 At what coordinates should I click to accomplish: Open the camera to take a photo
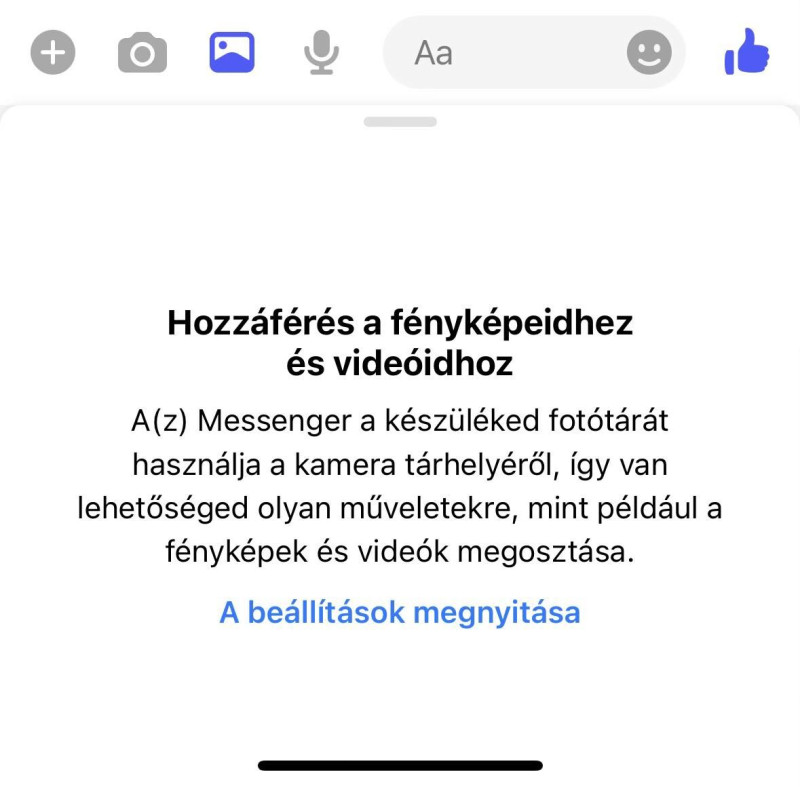click(x=142, y=52)
